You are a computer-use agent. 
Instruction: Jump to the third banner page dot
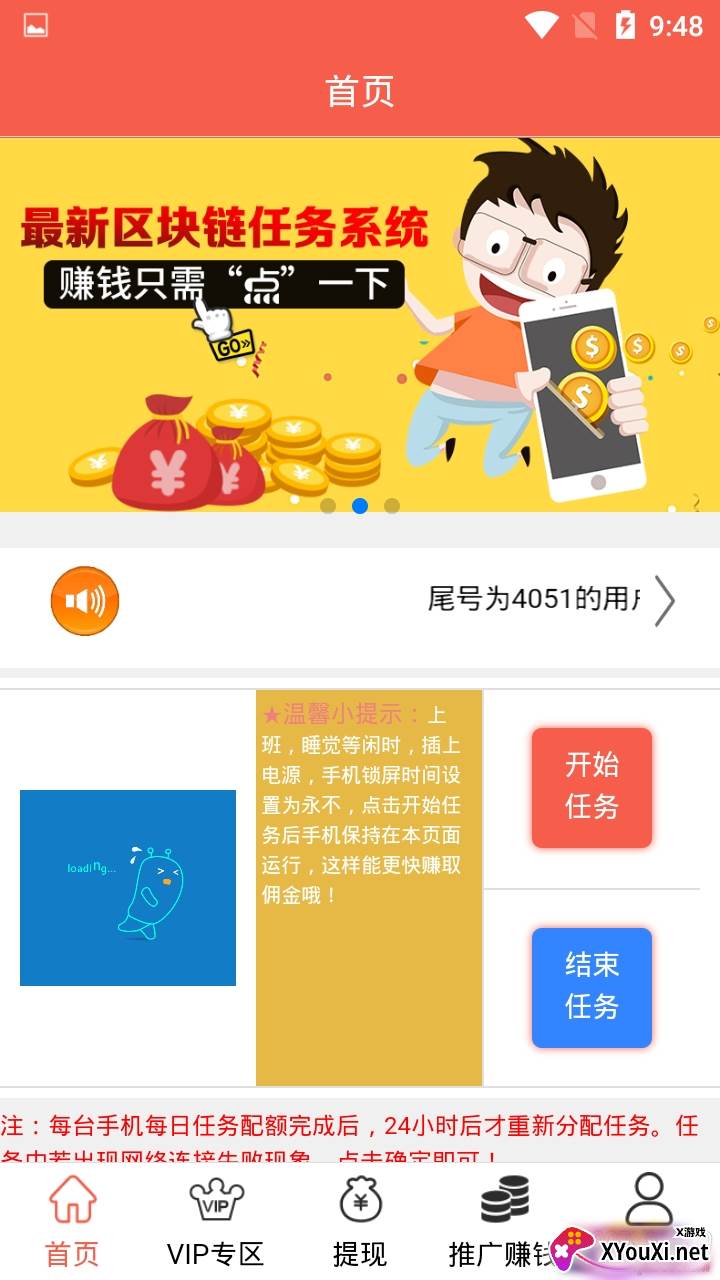click(392, 506)
